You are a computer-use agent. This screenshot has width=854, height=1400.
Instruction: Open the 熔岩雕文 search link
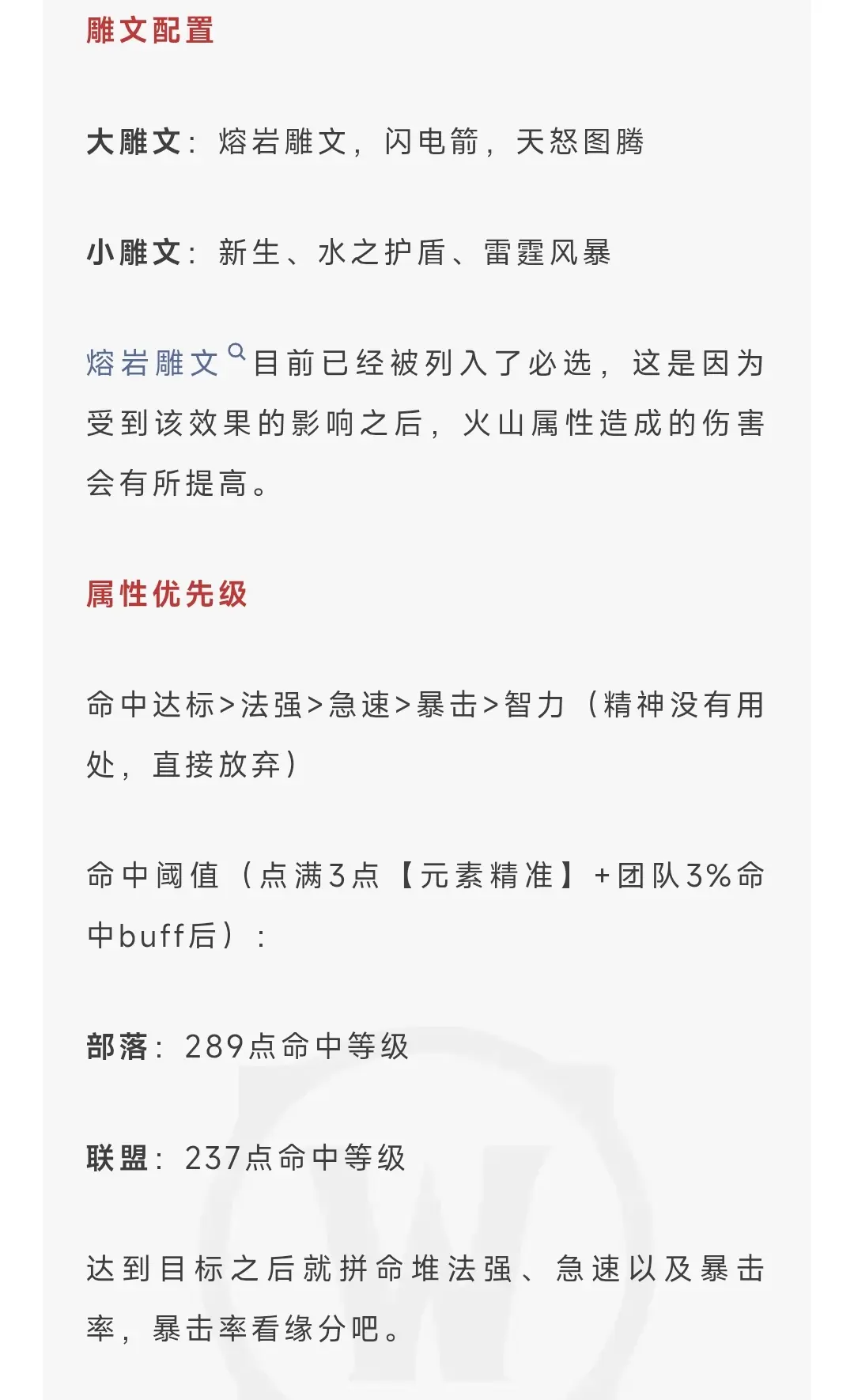[165, 362]
